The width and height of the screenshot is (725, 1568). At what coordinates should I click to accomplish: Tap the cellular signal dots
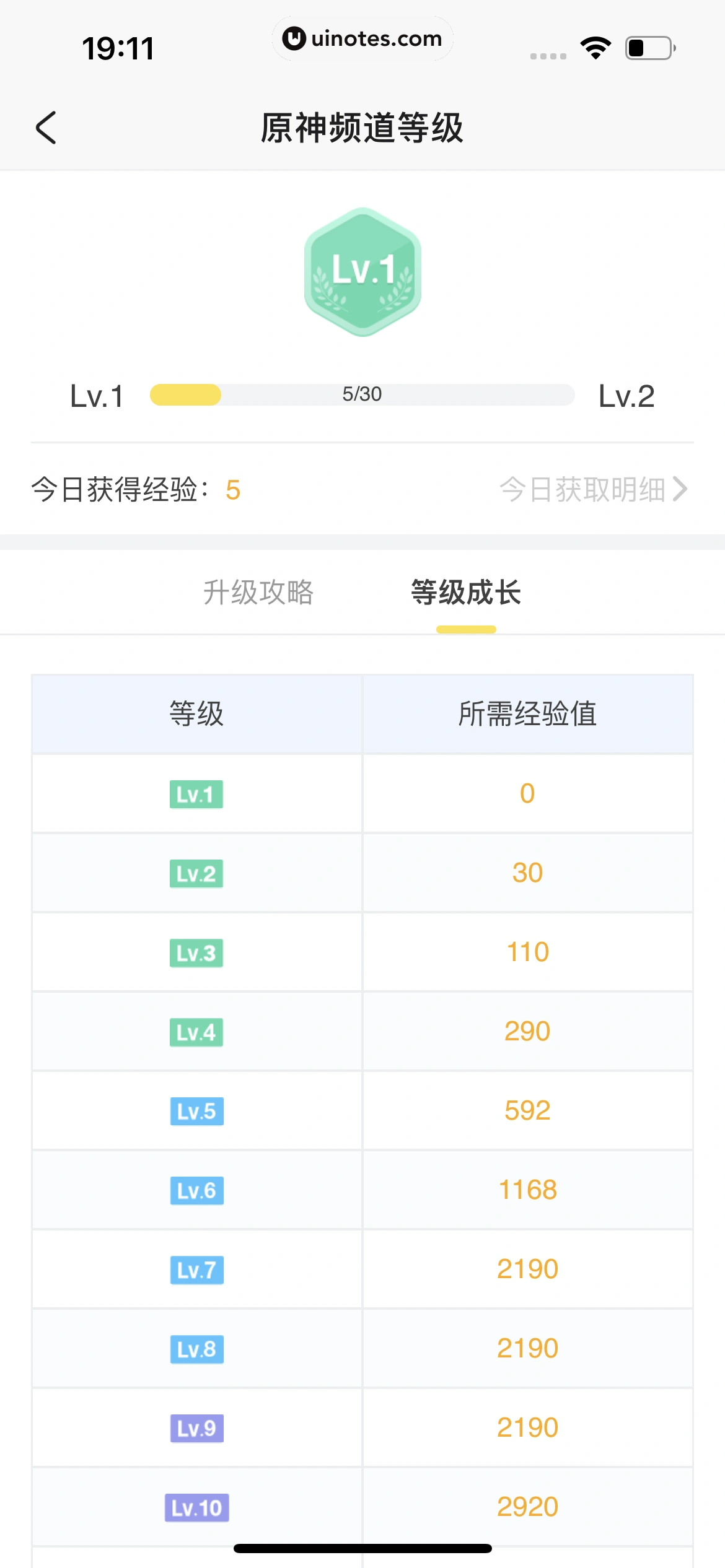pos(547,54)
